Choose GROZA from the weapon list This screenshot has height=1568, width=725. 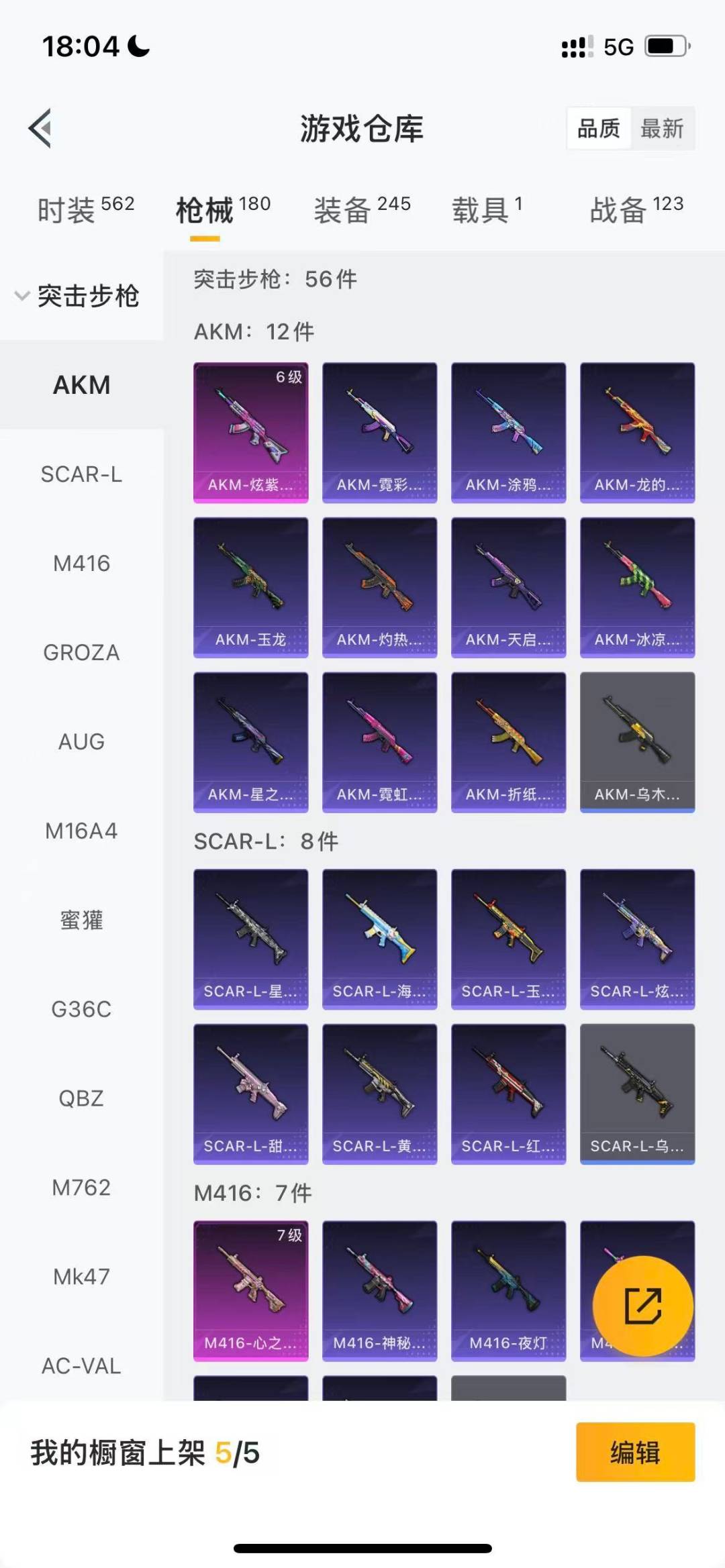[81, 653]
